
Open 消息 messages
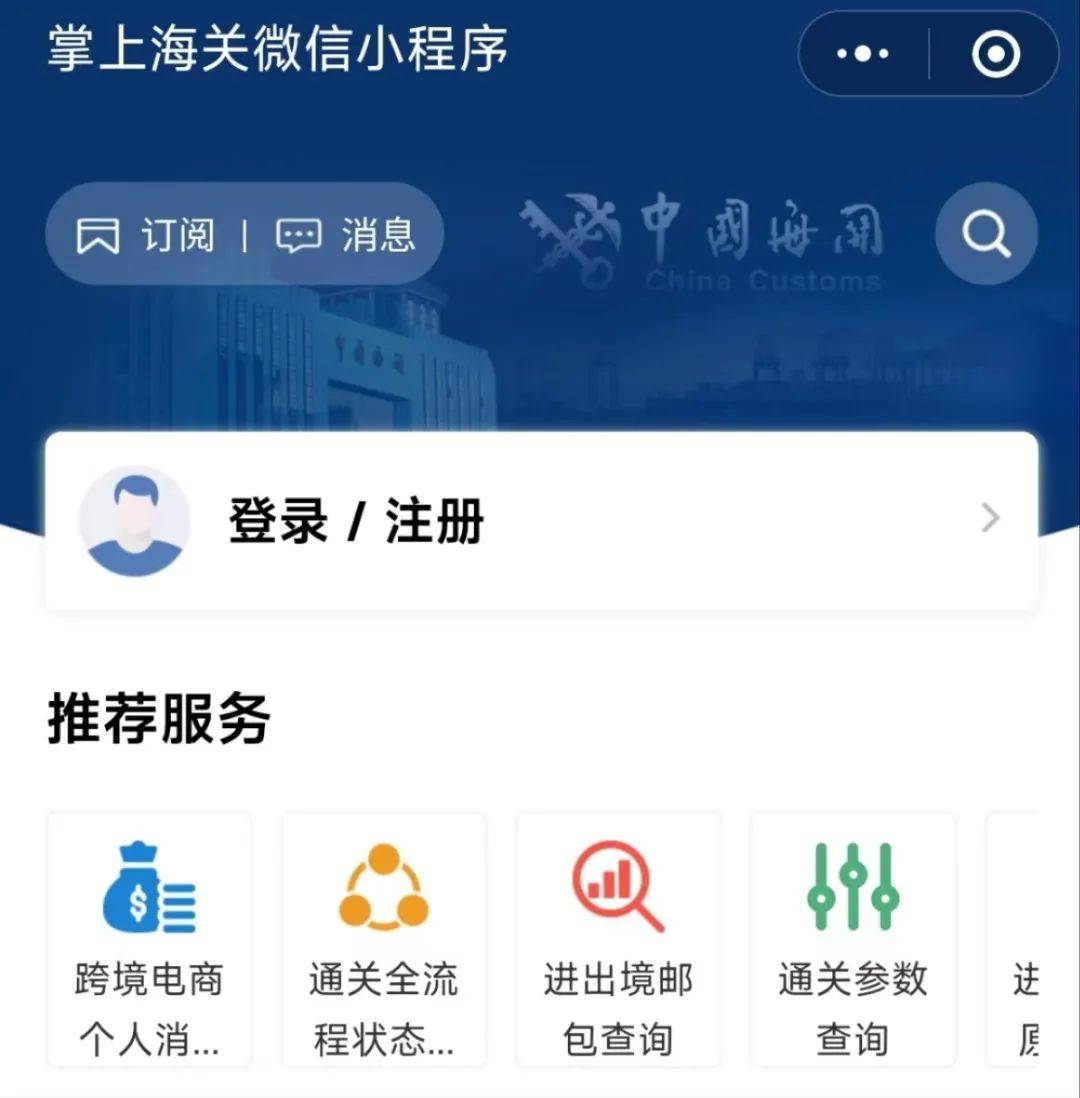click(346, 236)
